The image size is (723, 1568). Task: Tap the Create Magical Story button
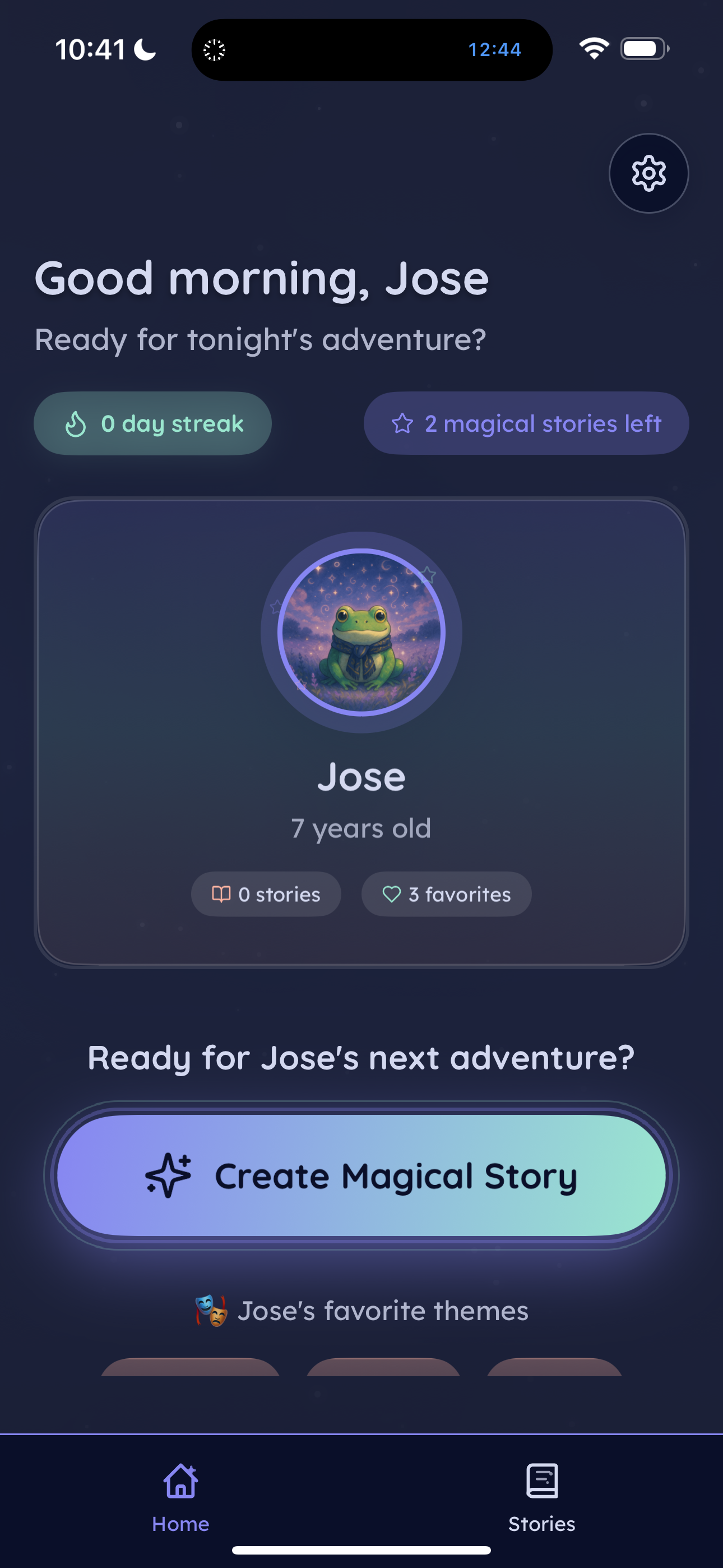click(361, 1175)
